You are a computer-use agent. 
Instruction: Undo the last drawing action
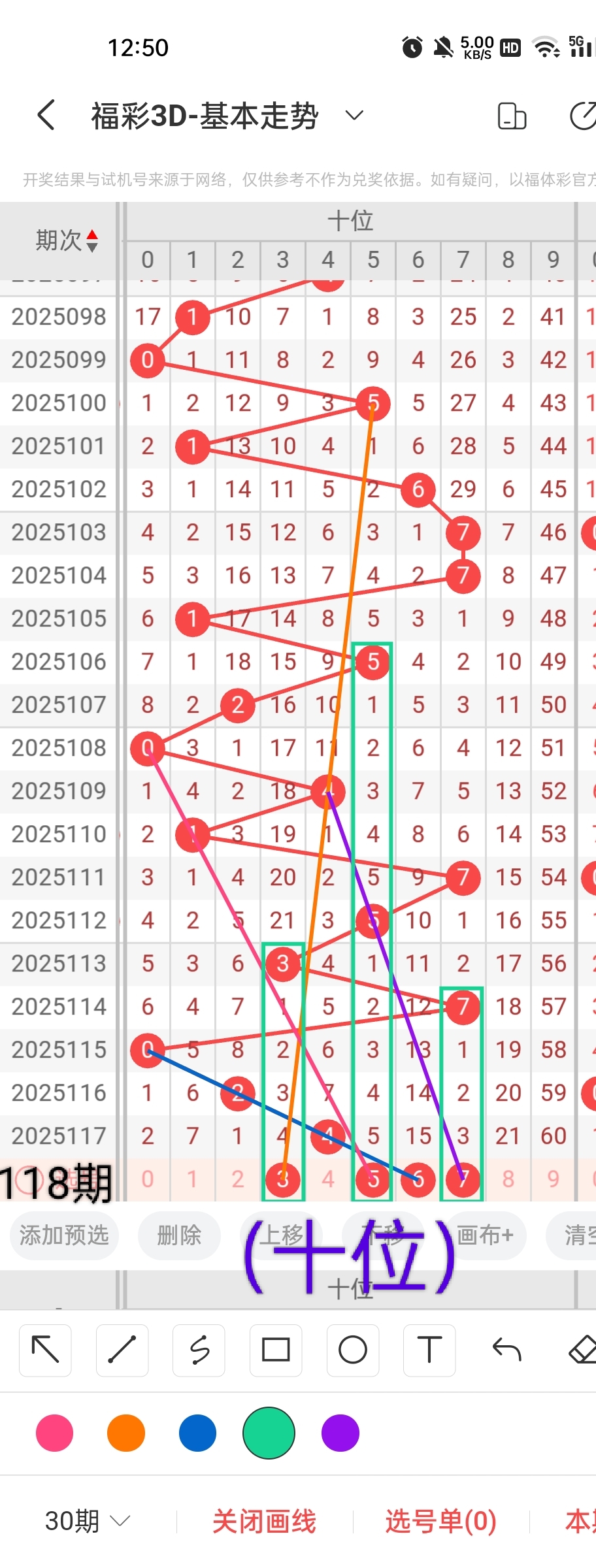506,1350
